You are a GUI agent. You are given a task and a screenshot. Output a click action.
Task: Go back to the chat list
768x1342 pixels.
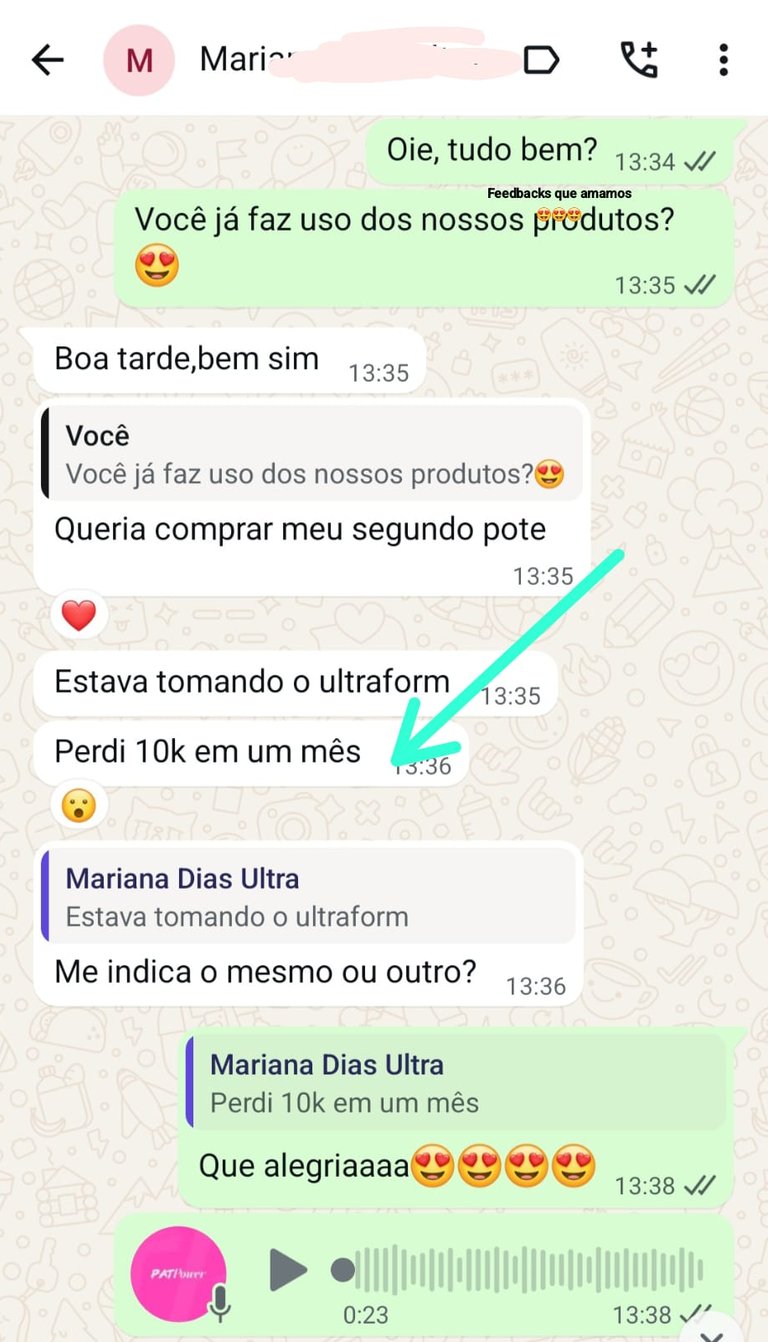(47, 60)
